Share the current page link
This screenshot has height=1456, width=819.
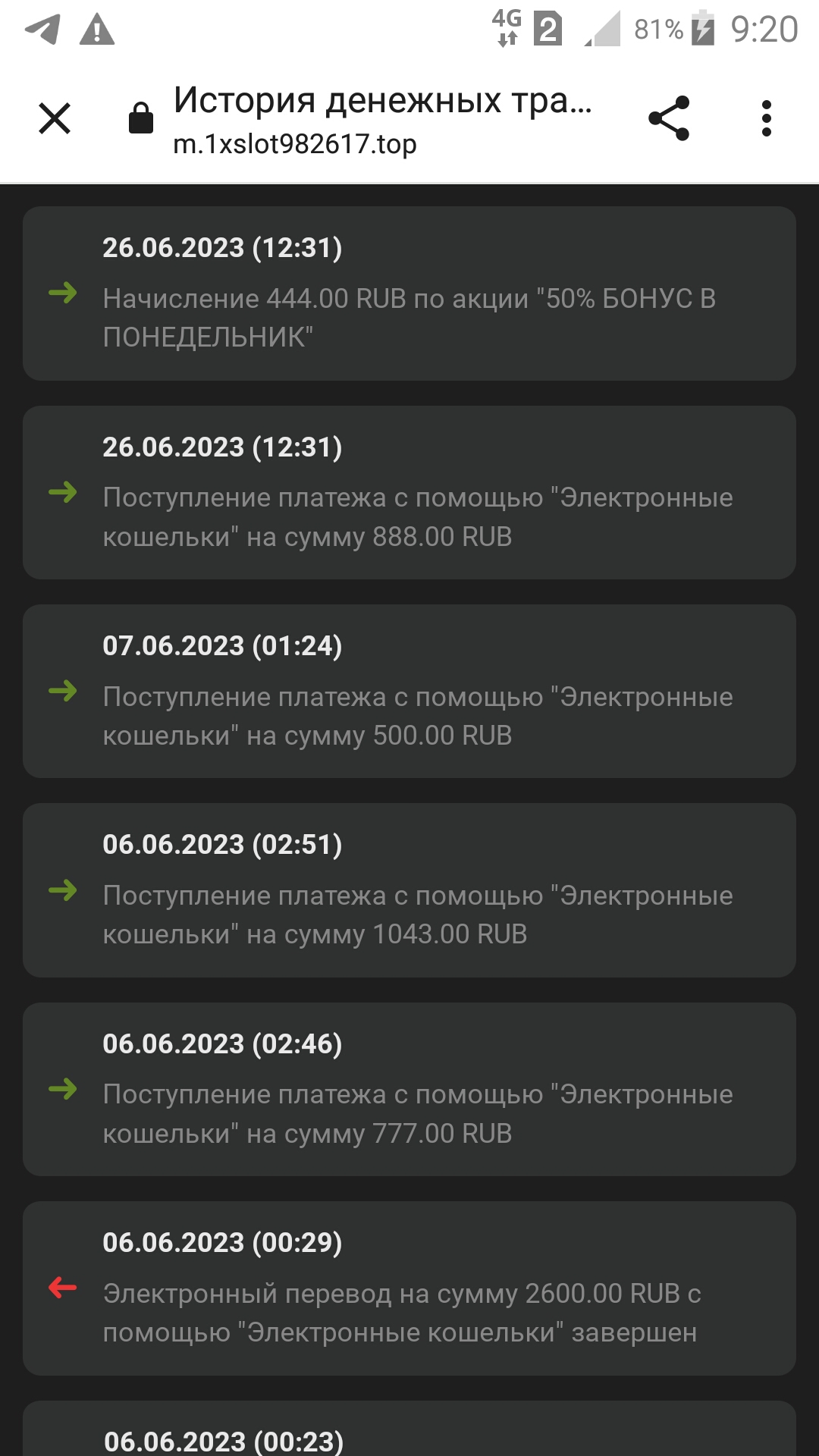pyautogui.click(x=669, y=119)
